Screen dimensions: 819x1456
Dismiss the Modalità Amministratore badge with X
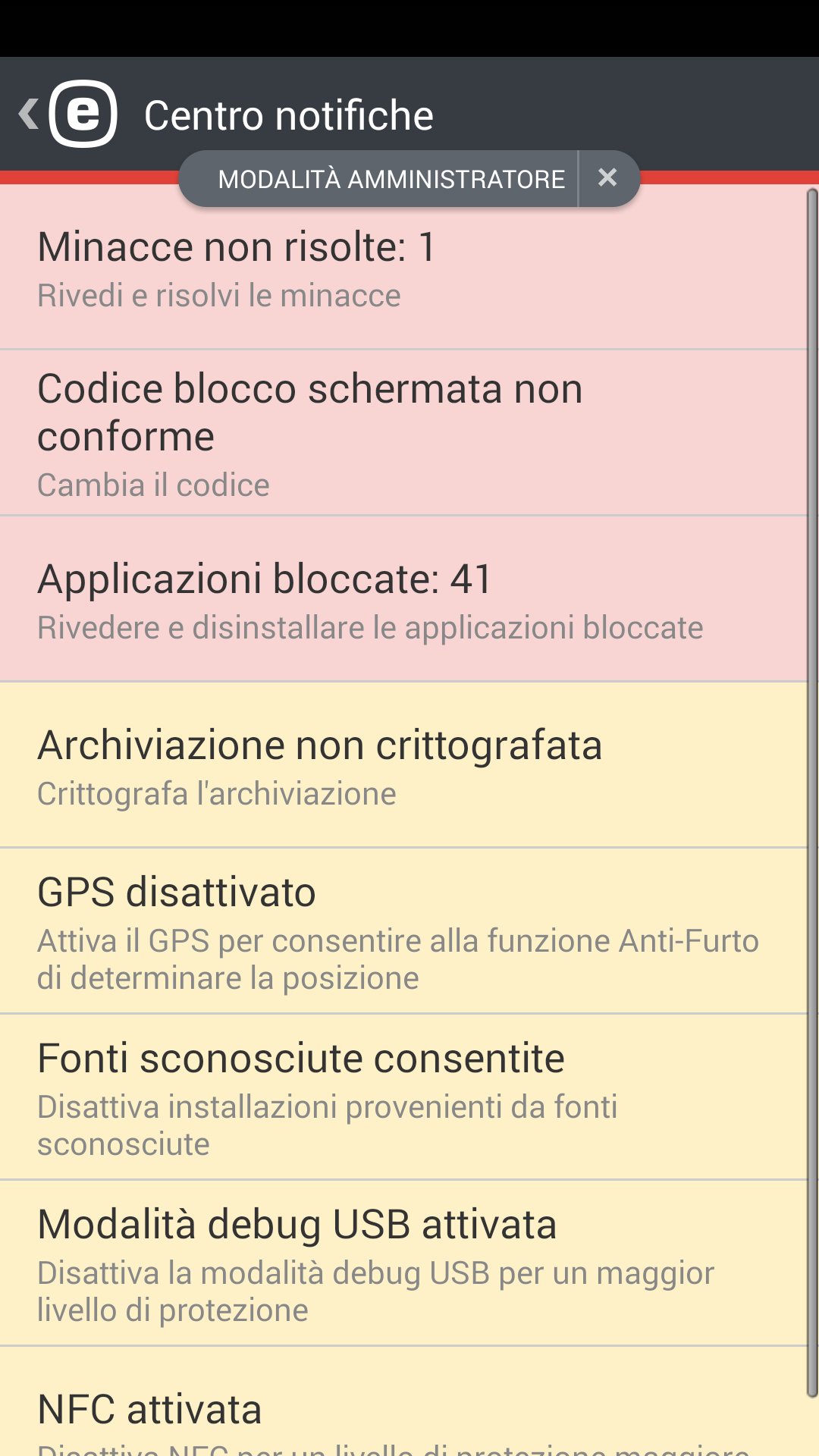[x=607, y=177]
